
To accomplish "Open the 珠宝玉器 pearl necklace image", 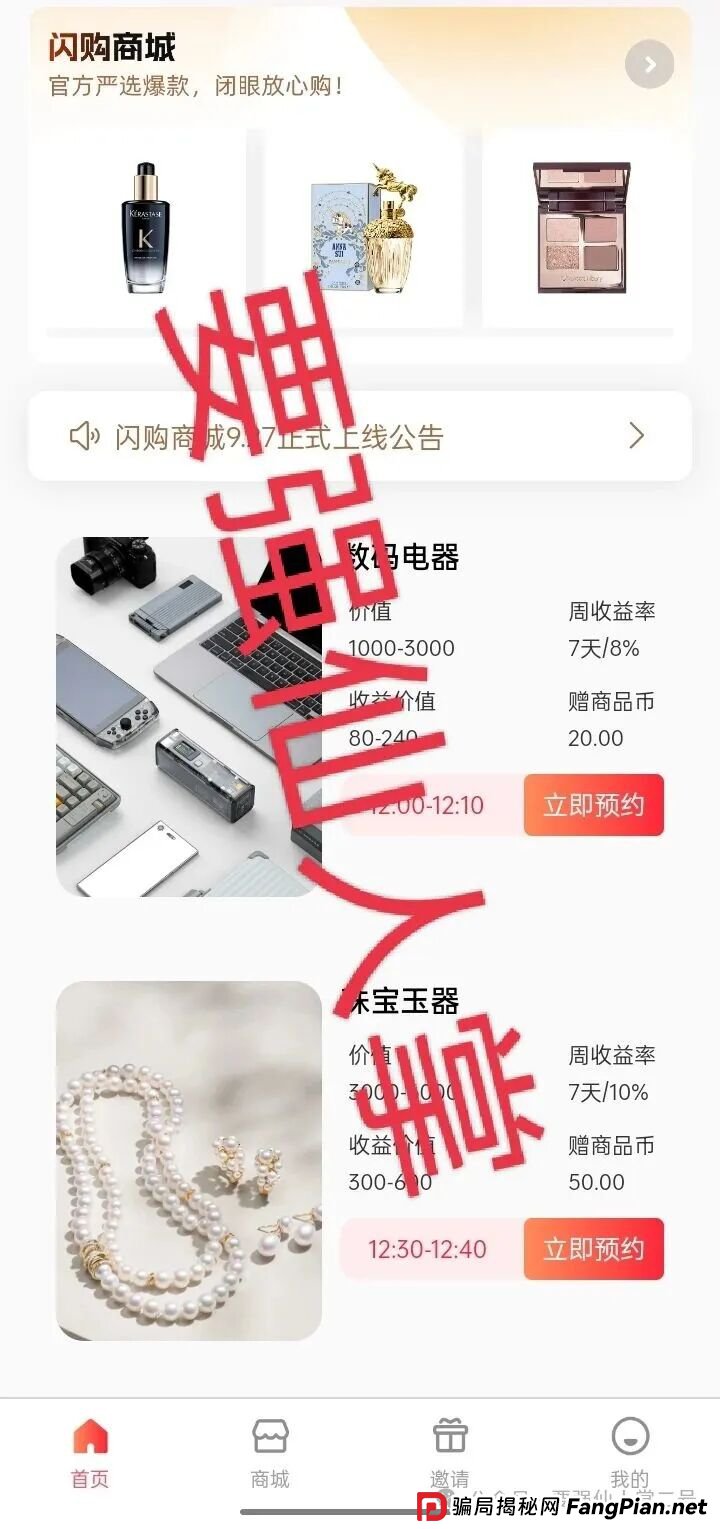I will click(189, 1160).
